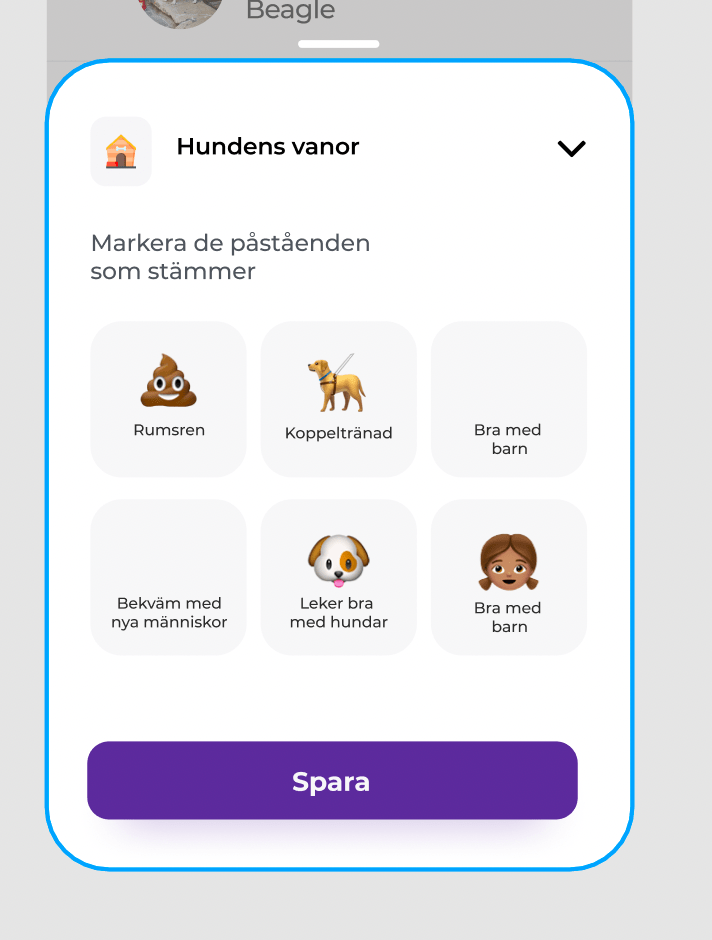The image size is (712, 940).
Task: Collapse the Hundens vanor section chevron
Action: 571,149
